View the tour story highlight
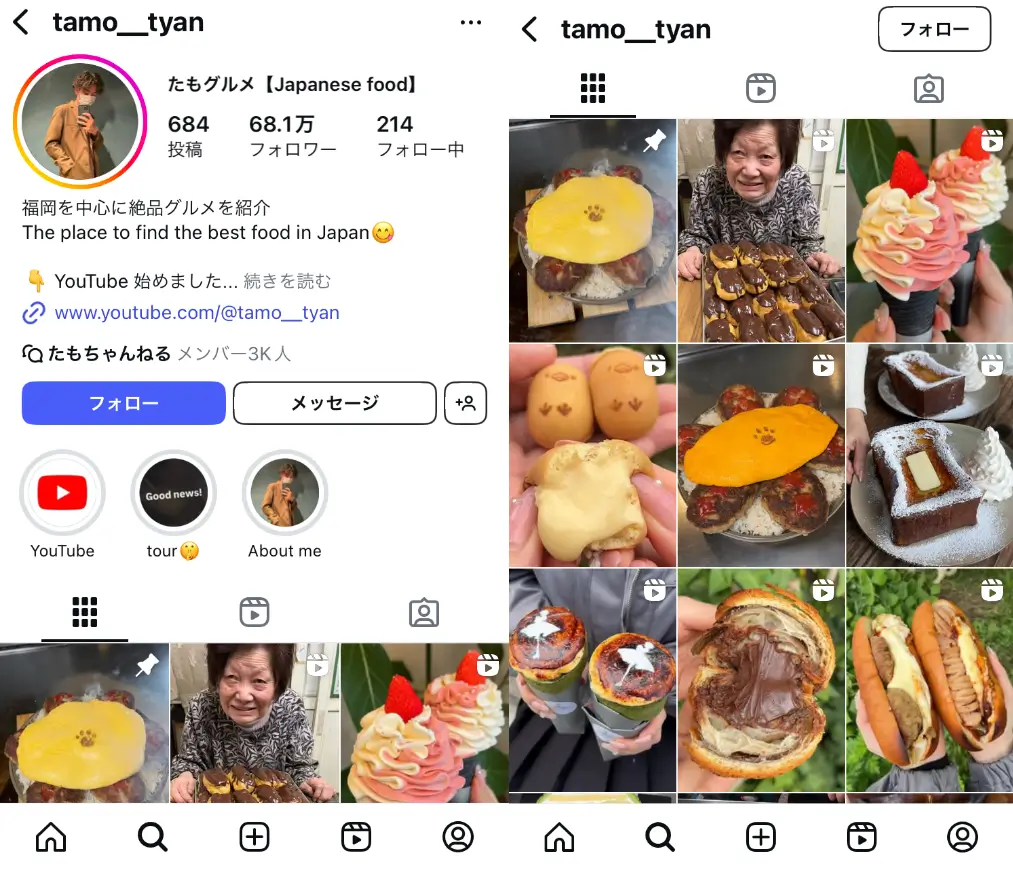Screen dimensions: 1013x870 (x=174, y=493)
